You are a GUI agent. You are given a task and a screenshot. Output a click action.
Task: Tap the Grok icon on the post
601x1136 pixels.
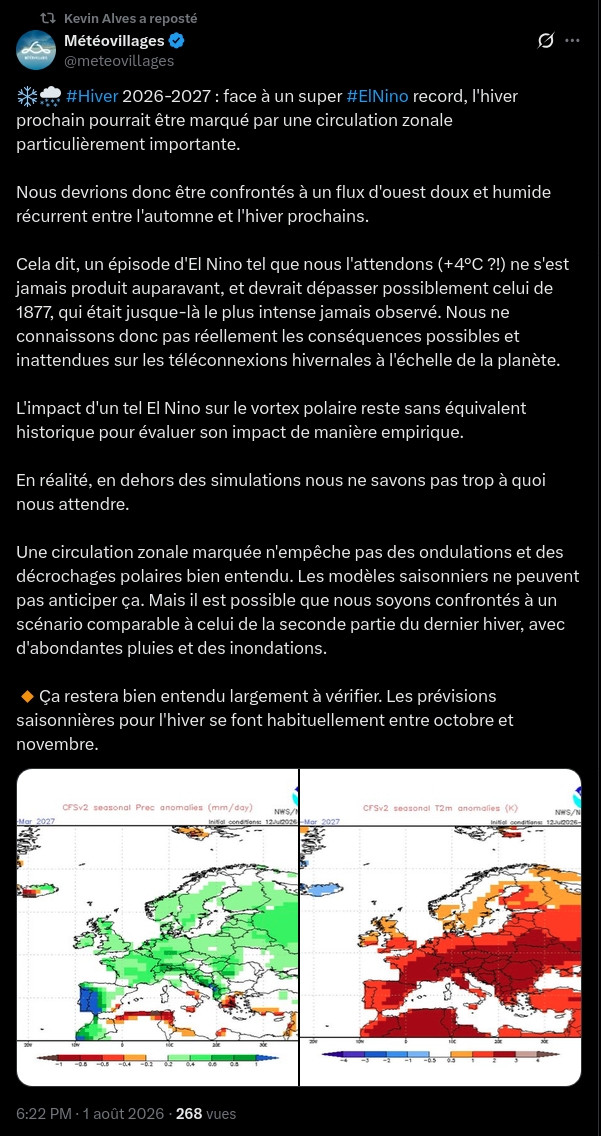click(x=546, y=41)
